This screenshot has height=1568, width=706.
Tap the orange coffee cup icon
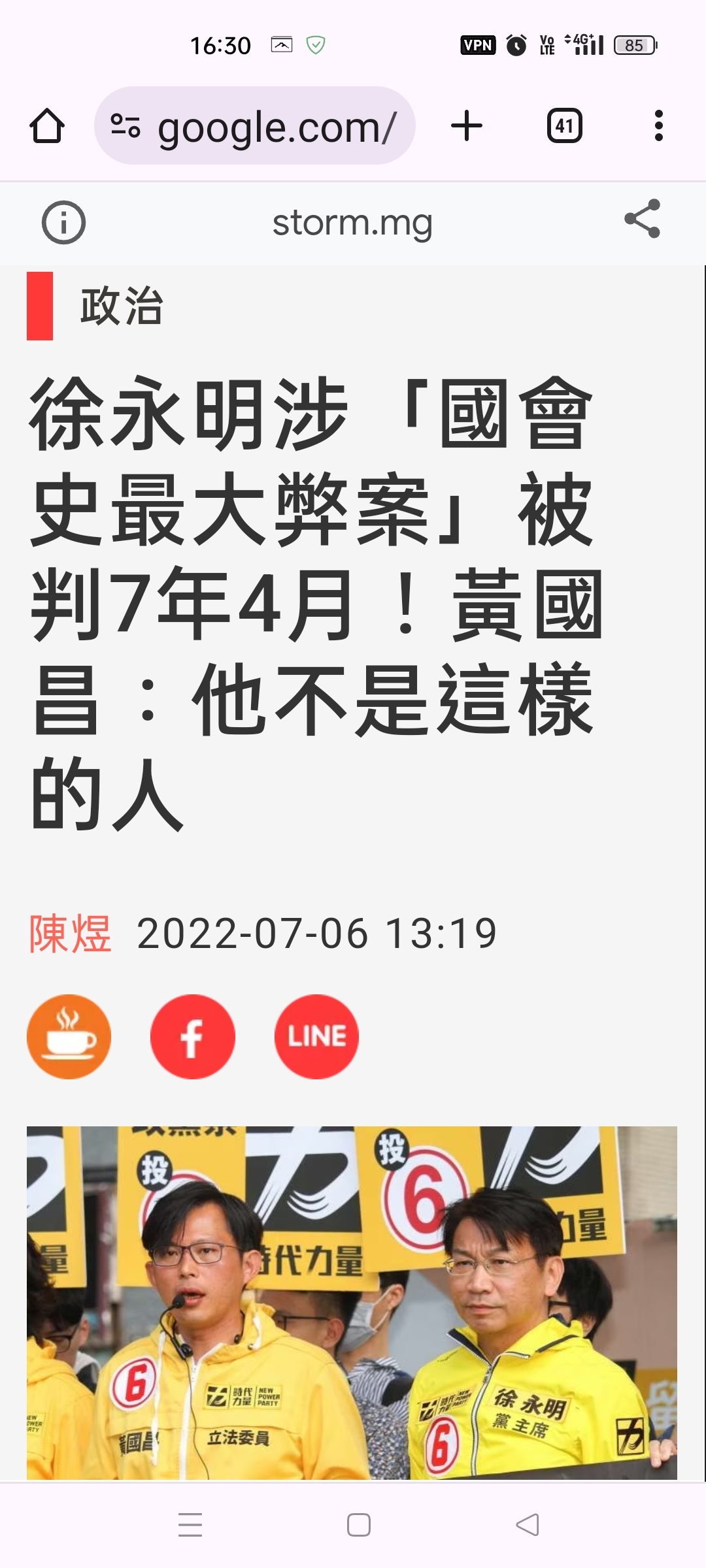coord(69,1036)
